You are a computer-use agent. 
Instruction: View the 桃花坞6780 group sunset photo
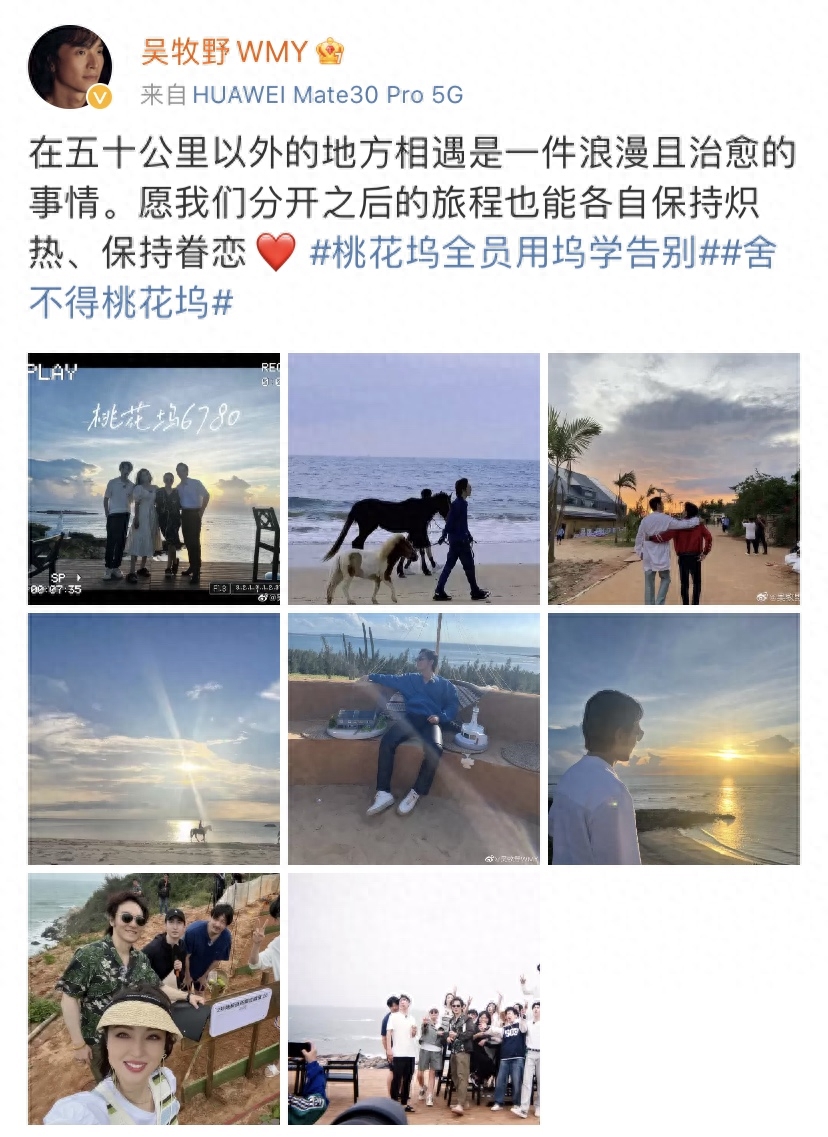point(154,479)
